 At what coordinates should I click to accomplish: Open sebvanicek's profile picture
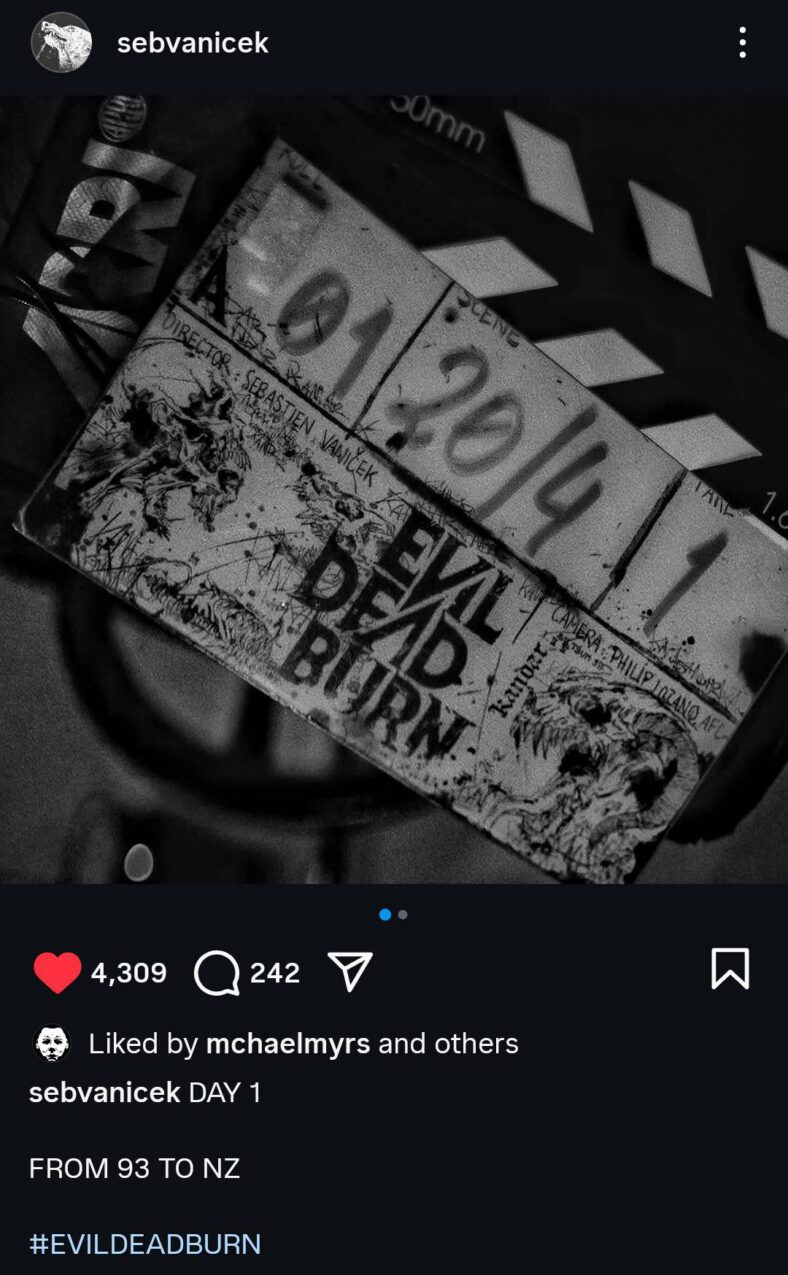[61, 43]
